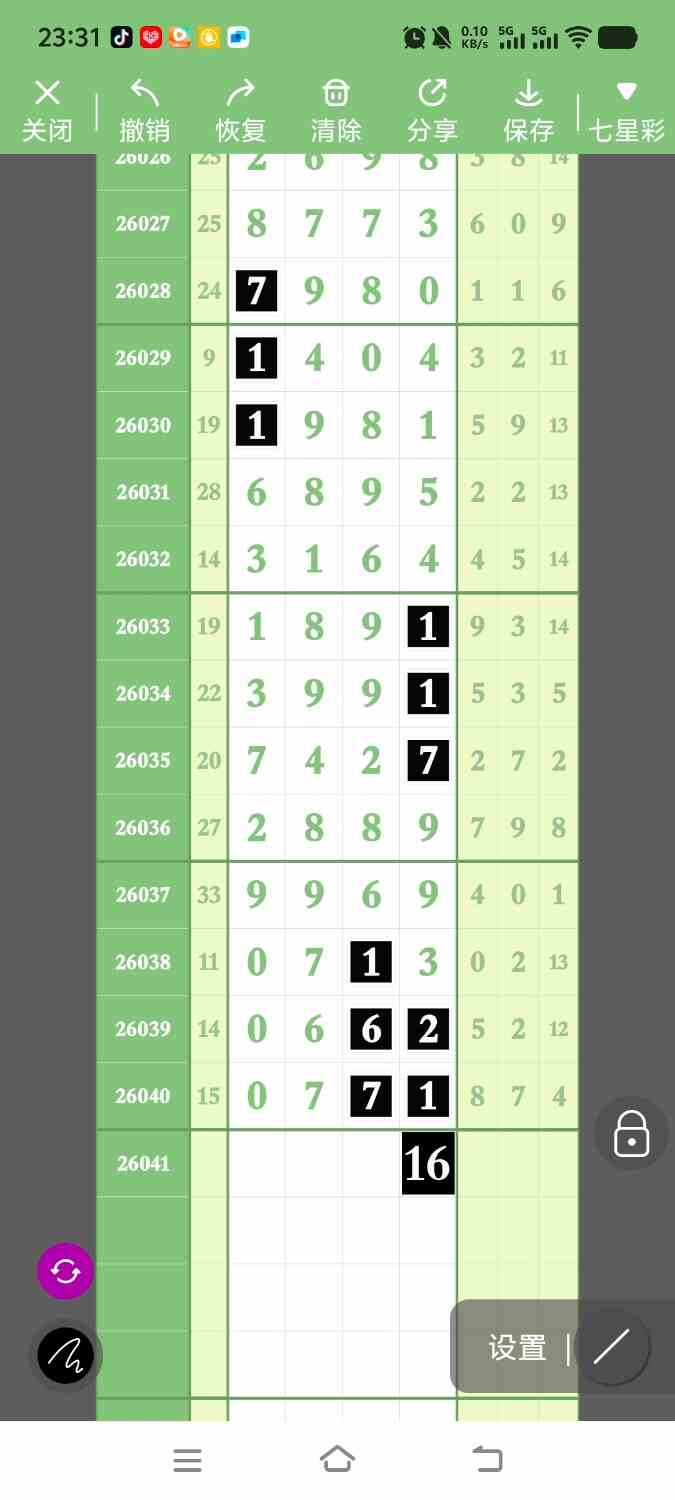Viewport: 675px width, 1500px height.
Task: Open the 七星彩 lottery dropdown
Action: tap(626, 111)
